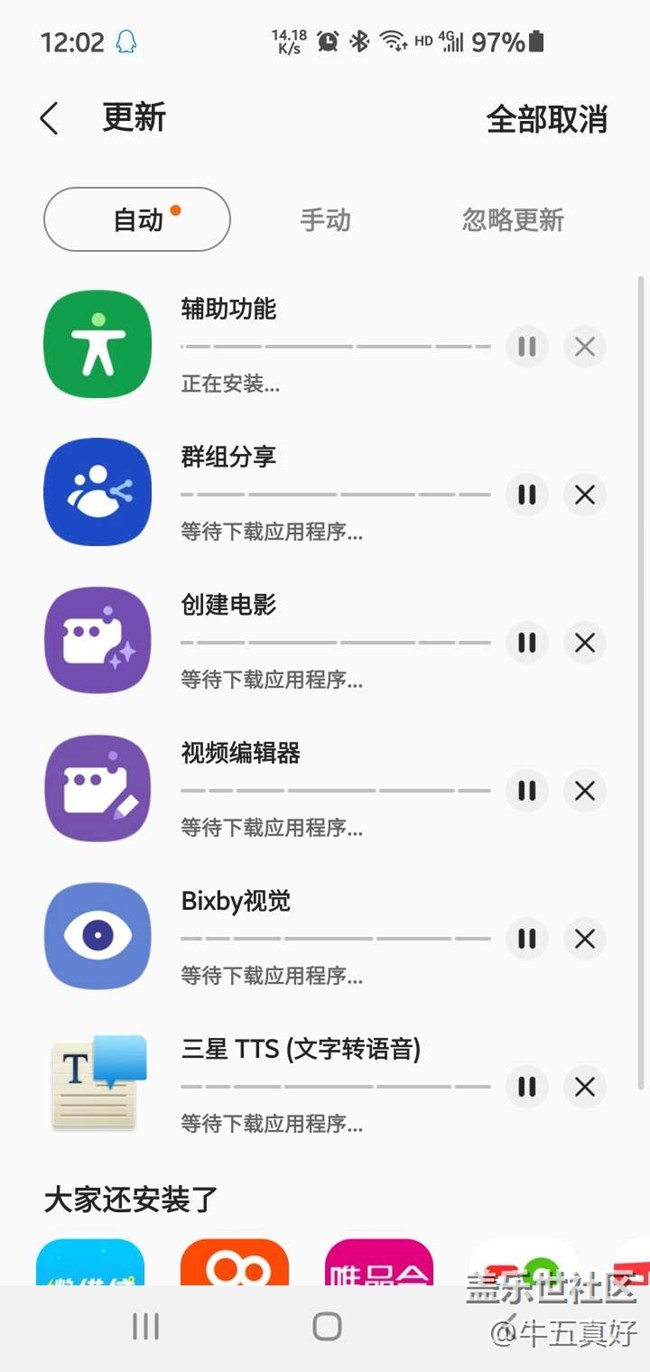Open the 辅助功能 app details

pyautogui.click(x=98, y=344)
